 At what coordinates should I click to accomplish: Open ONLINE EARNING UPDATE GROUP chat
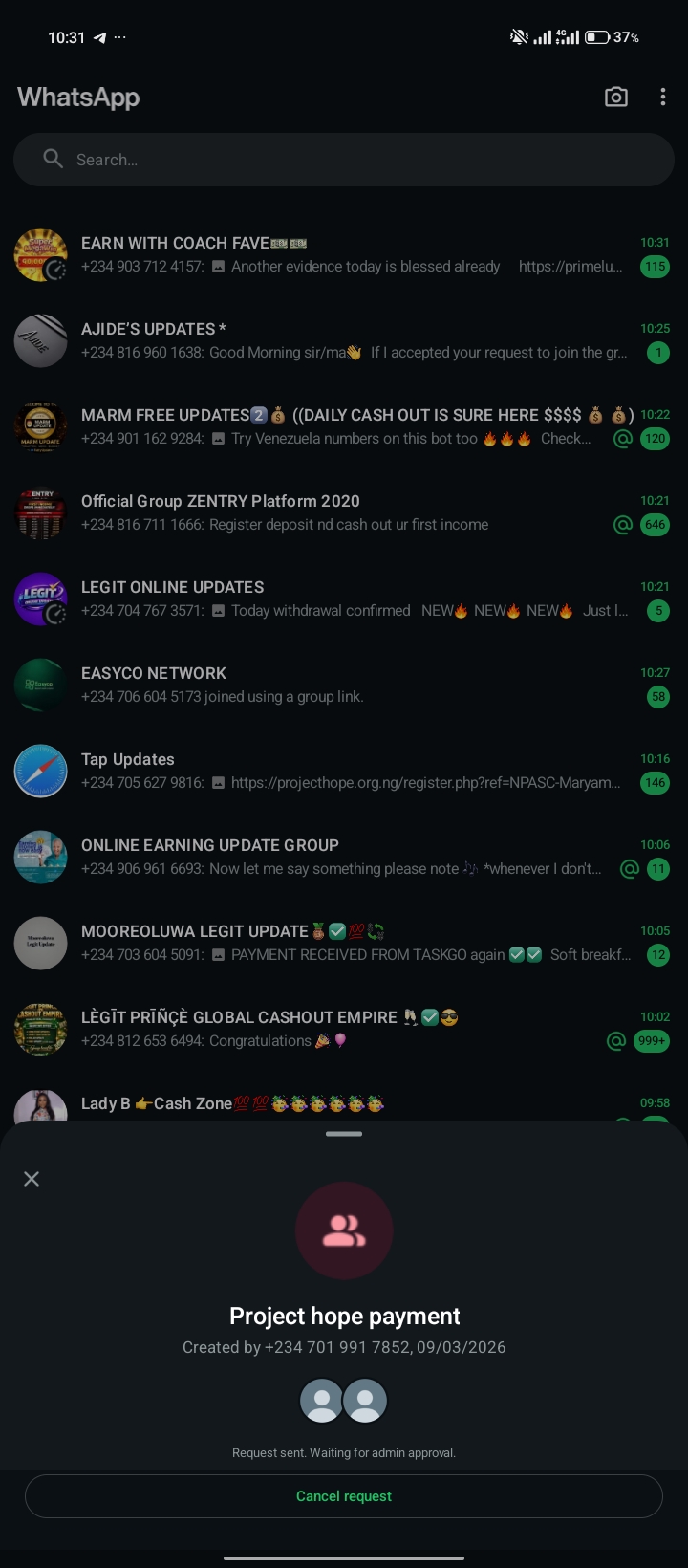pos(344,858)
